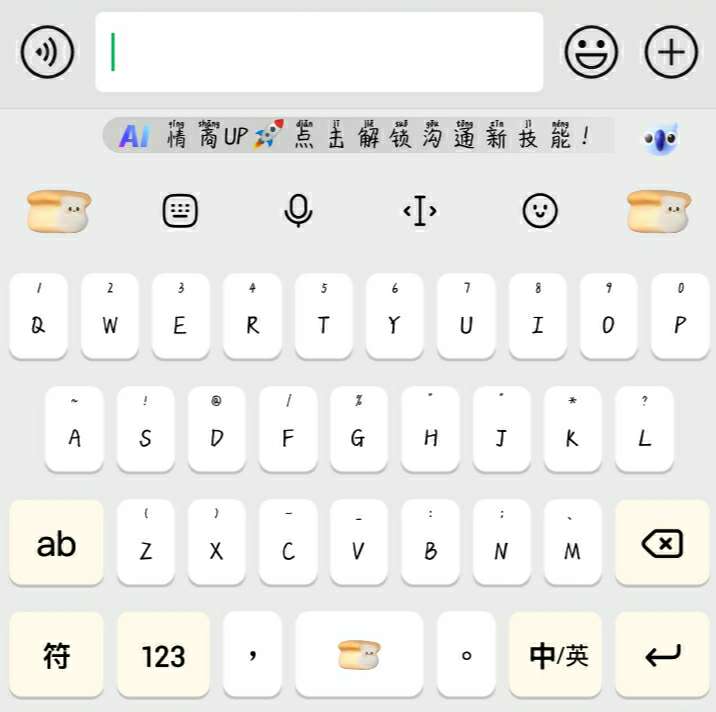Insert a comma with the comma key
The image size is (716, 712).
(252, 656)
